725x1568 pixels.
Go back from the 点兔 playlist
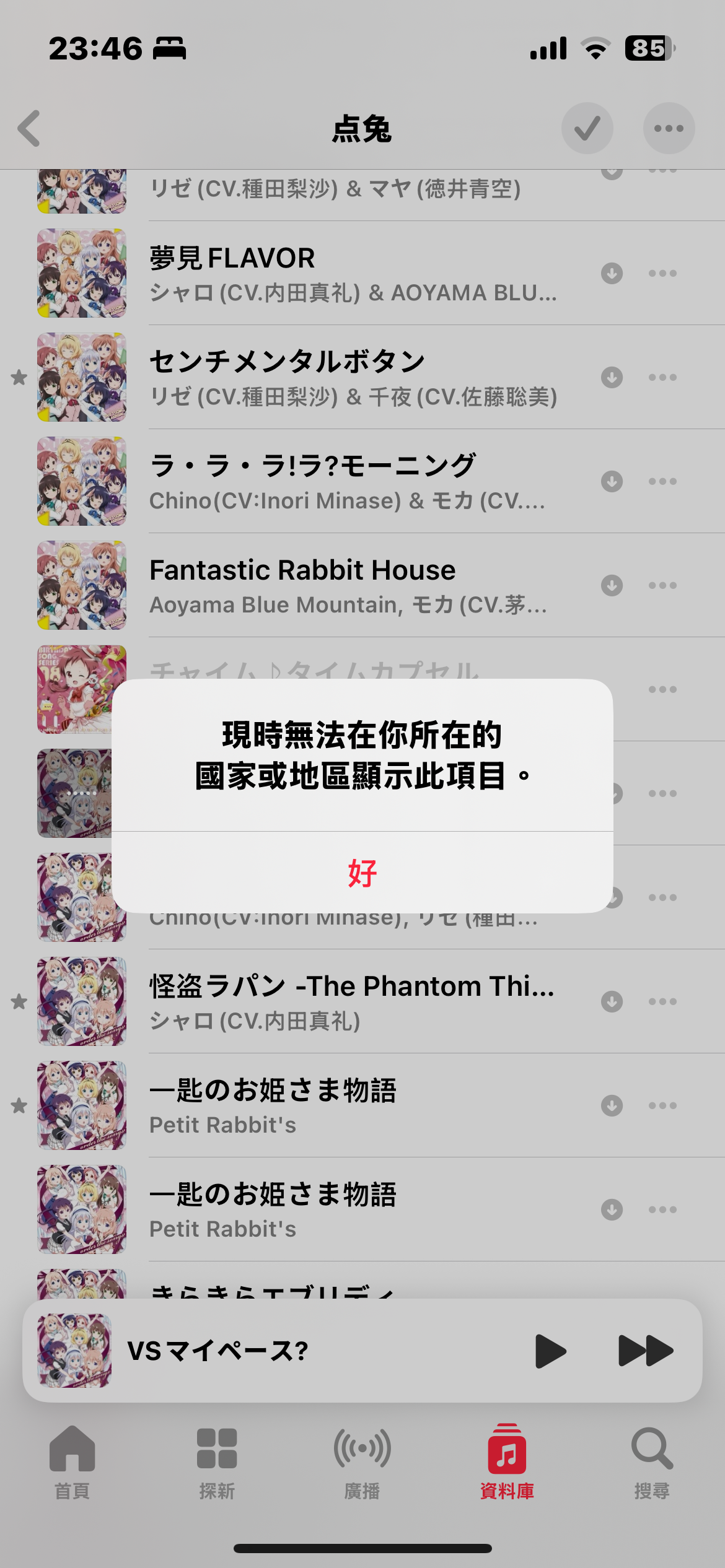click(30, 129)
